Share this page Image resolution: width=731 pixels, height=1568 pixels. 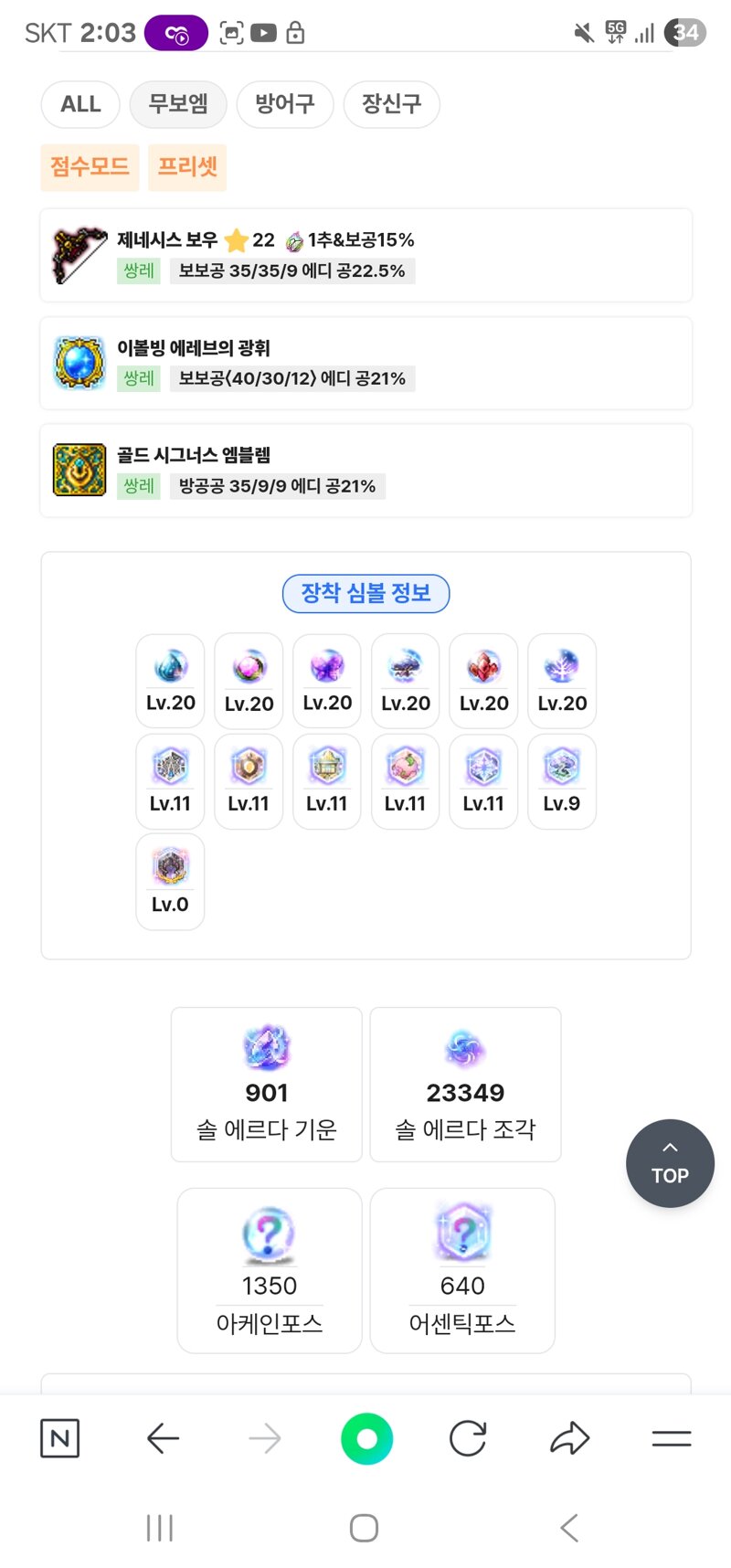coord(570,1438)
